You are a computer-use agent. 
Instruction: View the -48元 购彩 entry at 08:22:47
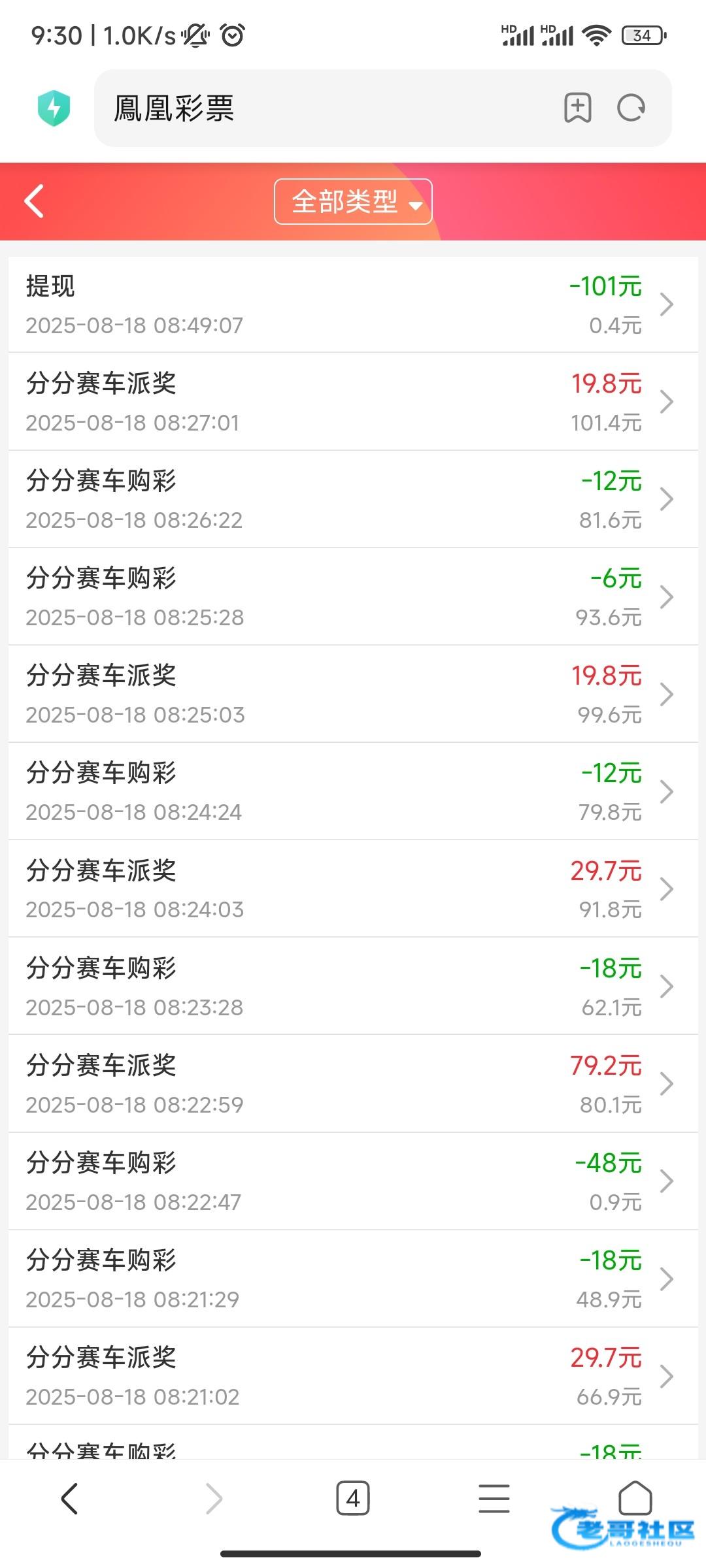353,1181
